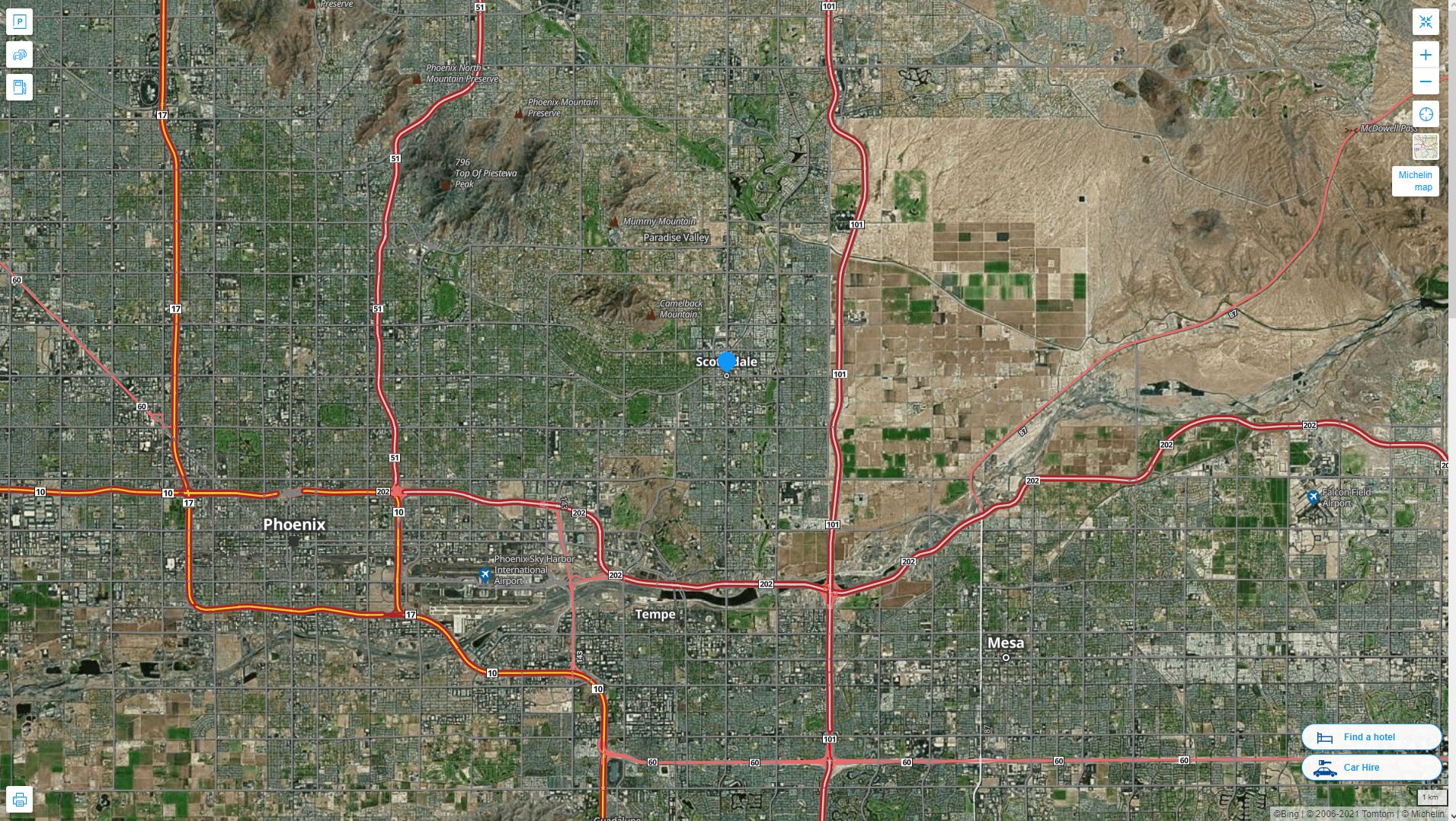Print the current map
The image size is (1456, 821).
[x=19, y=800]
